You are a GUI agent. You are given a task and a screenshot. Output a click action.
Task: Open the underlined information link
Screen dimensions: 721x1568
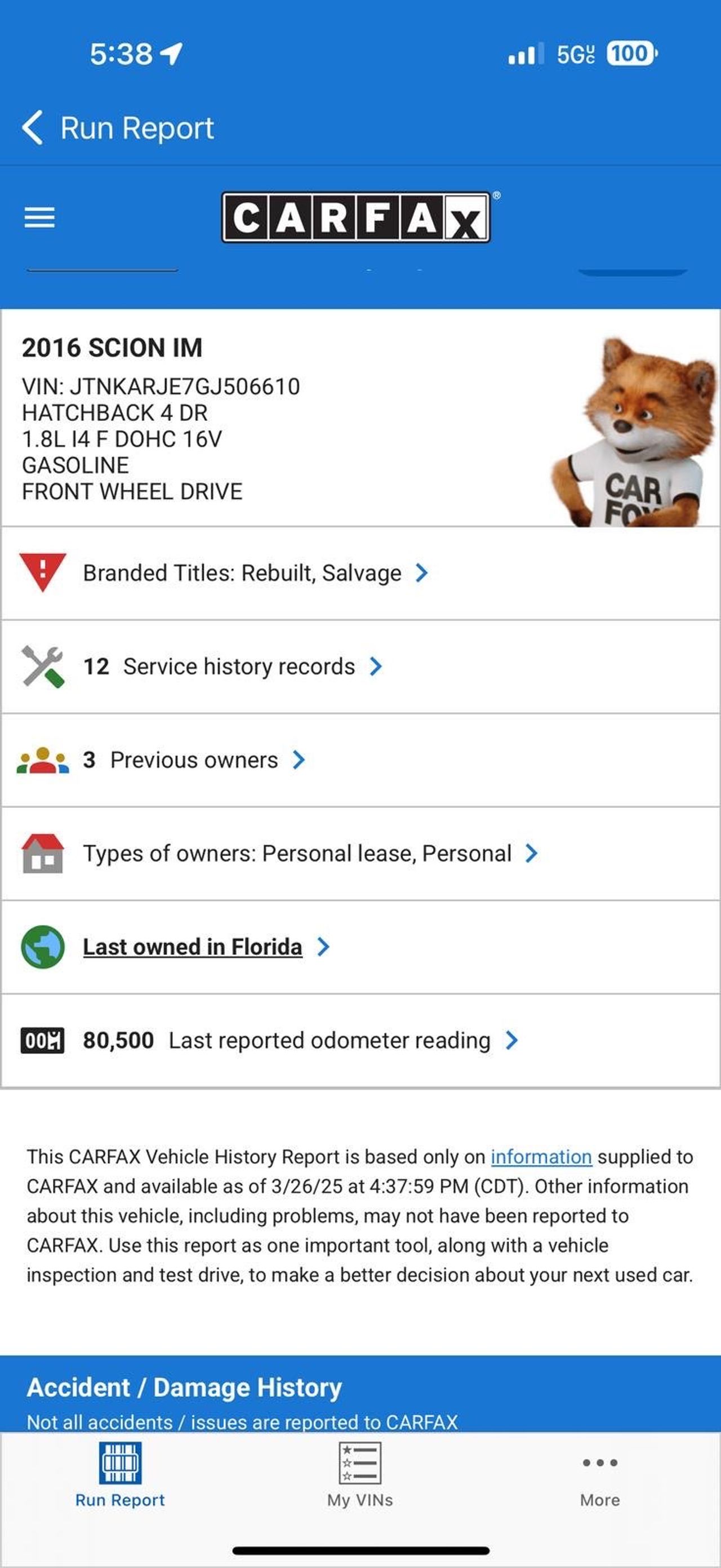541,1157
